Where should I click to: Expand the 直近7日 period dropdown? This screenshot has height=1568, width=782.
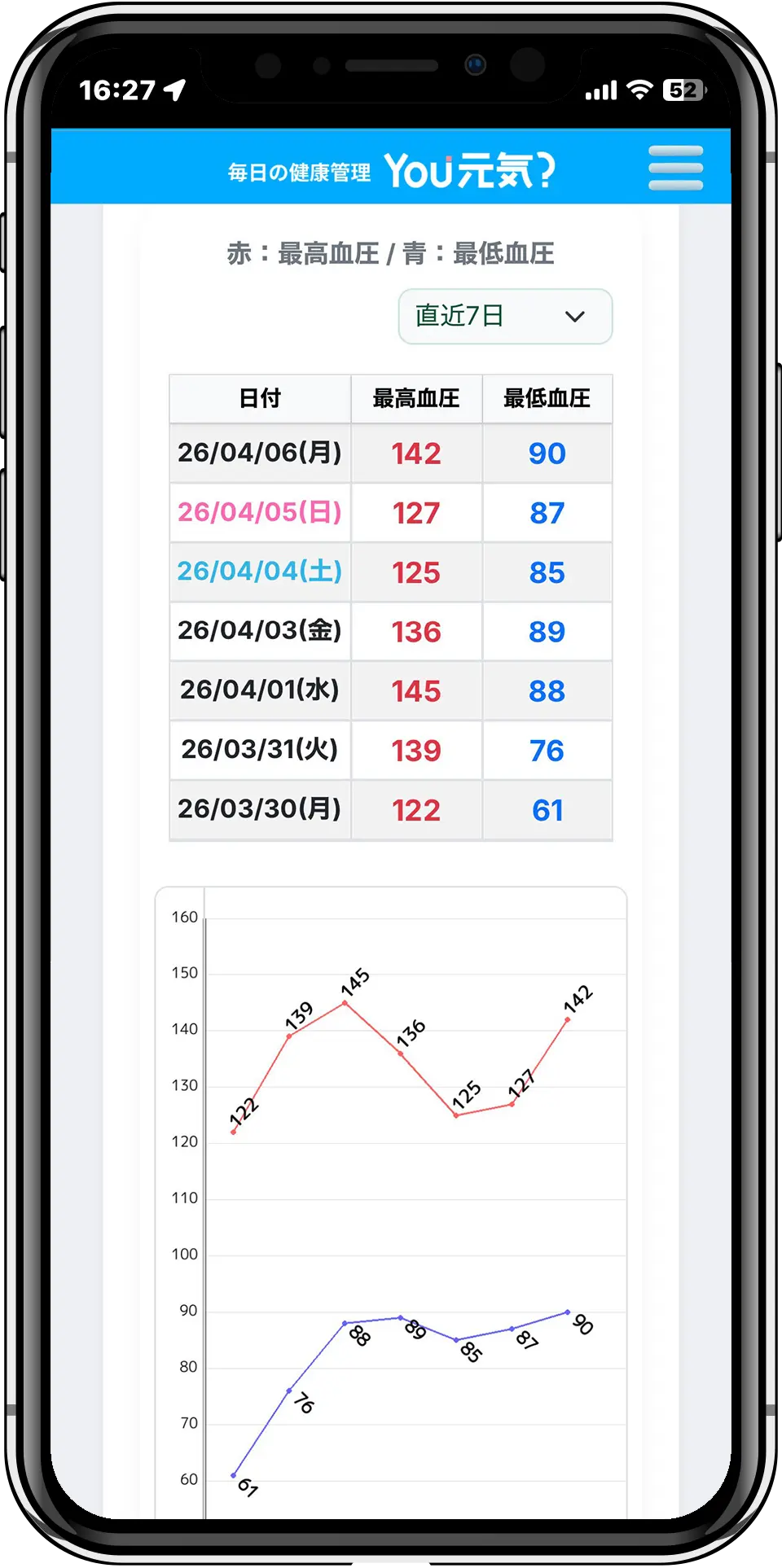pyautogui.click(x=505, y=316)
